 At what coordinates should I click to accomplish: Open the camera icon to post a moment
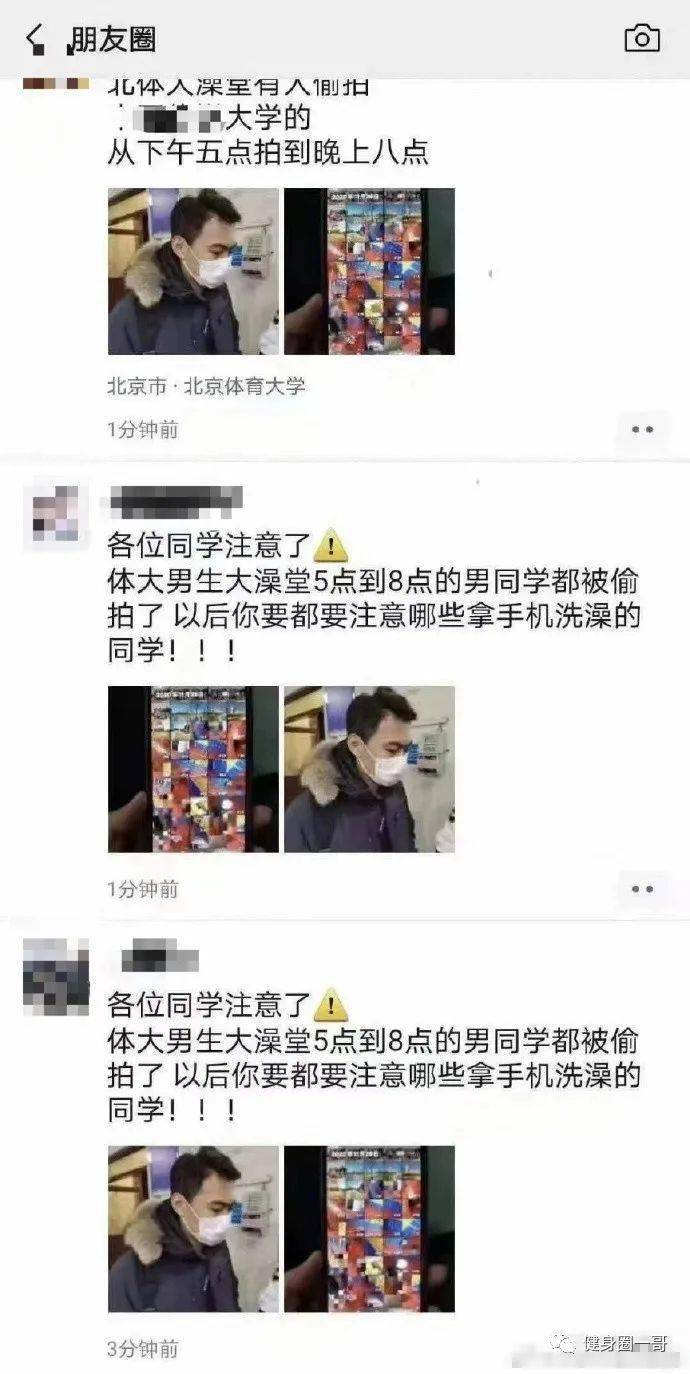pyautogui.click(x=642, y=38)
